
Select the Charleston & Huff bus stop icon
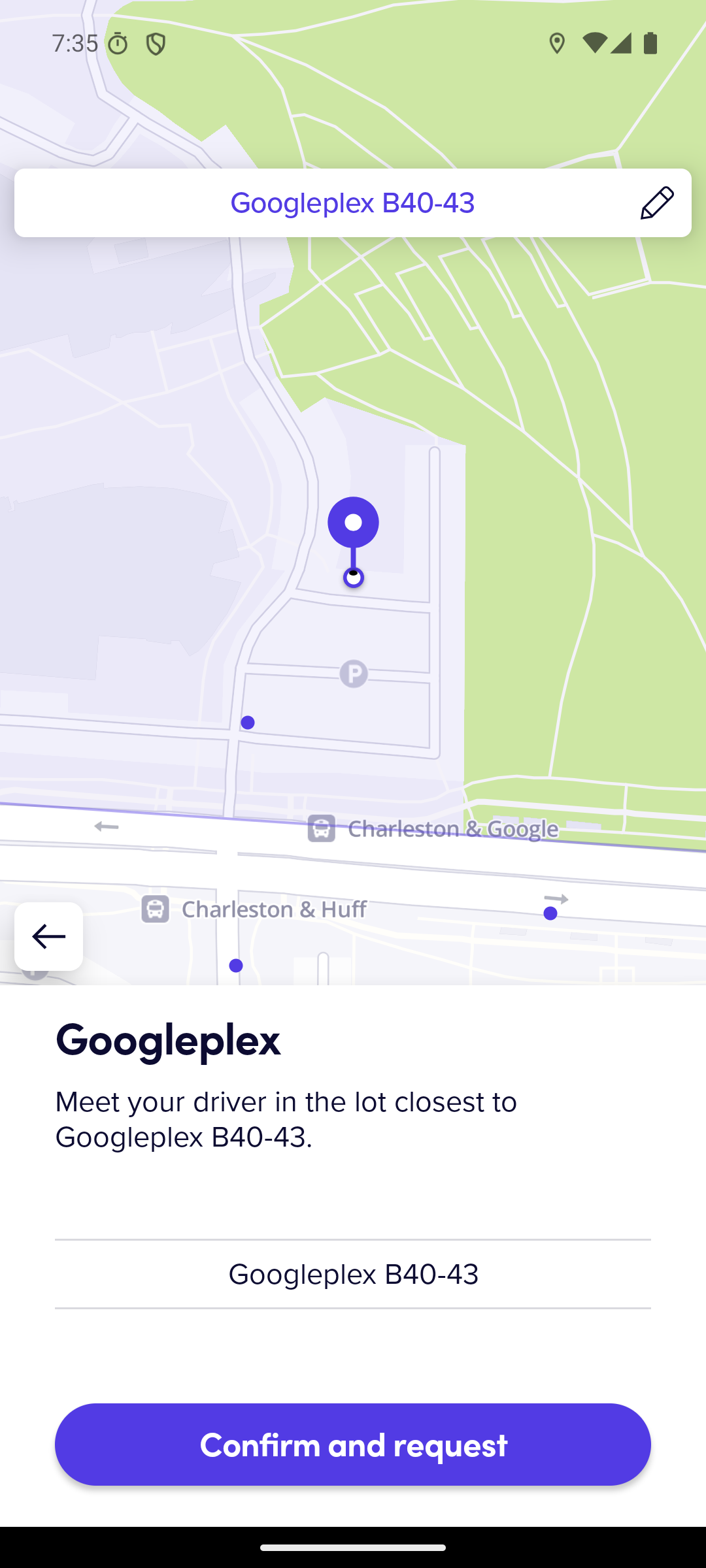pos(155,908)
